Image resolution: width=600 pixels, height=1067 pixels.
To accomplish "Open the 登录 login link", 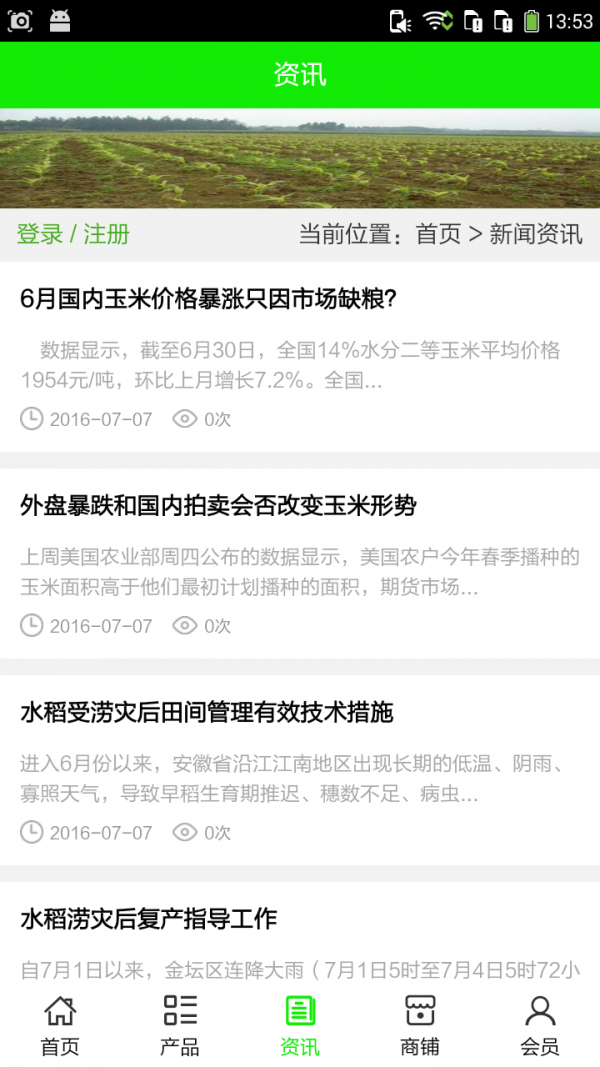I will [x=40, y=235].
